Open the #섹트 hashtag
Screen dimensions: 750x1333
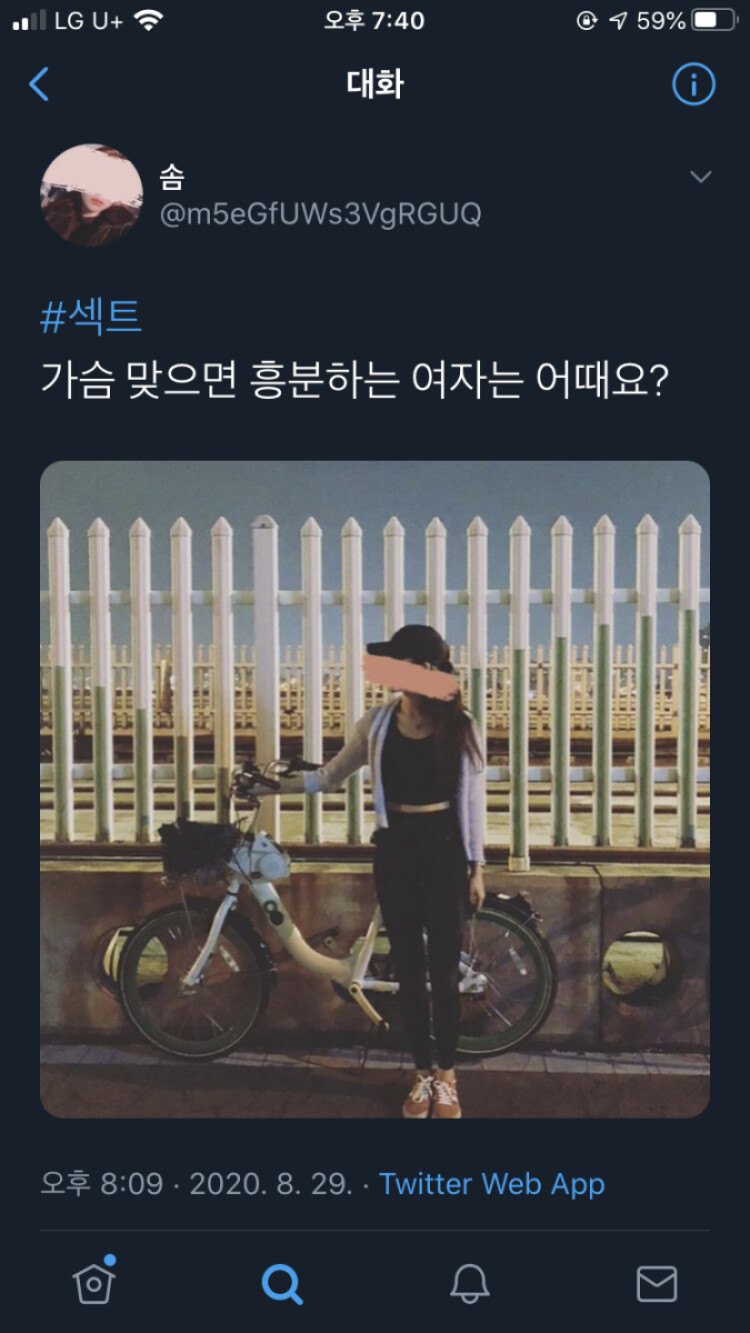pos(91,317)
